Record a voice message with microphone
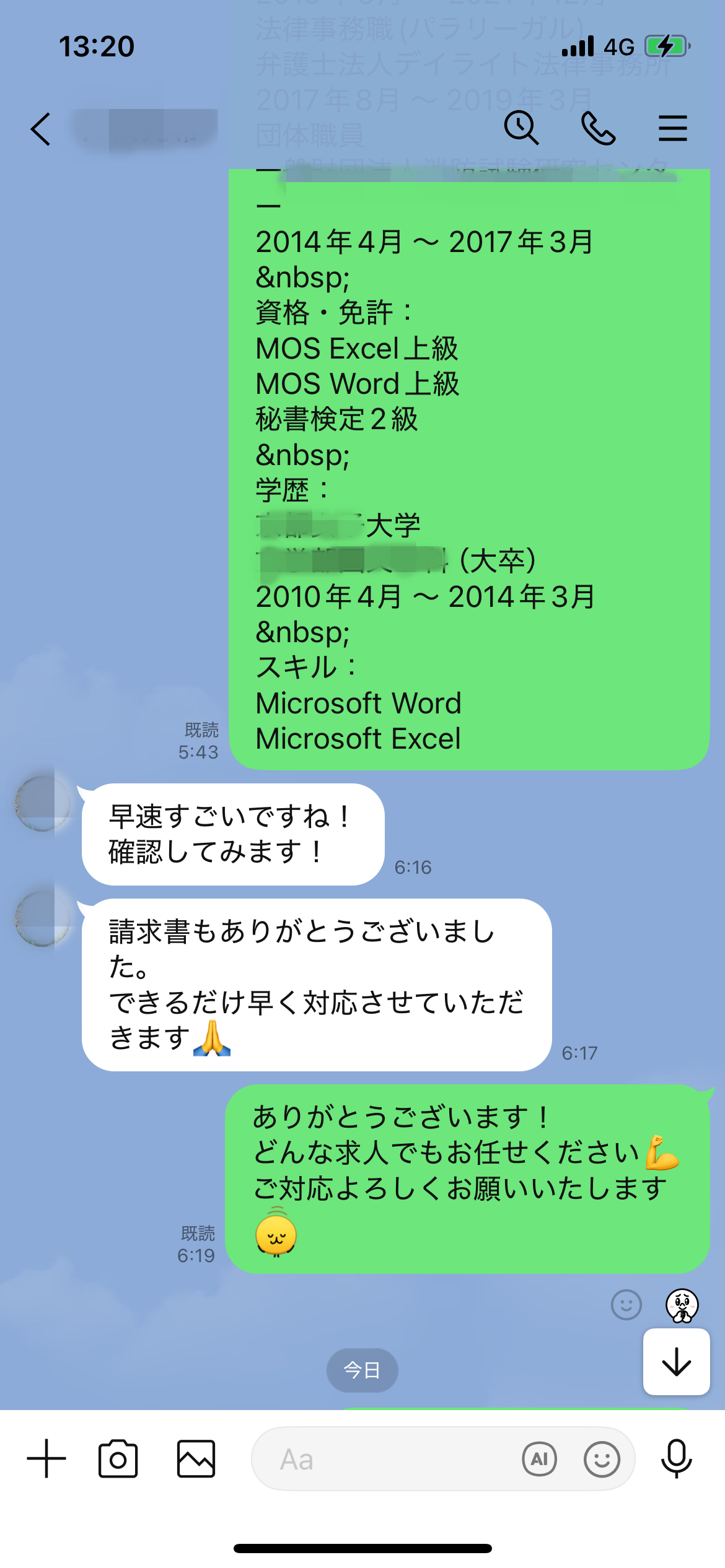 tap(676, 1458)
